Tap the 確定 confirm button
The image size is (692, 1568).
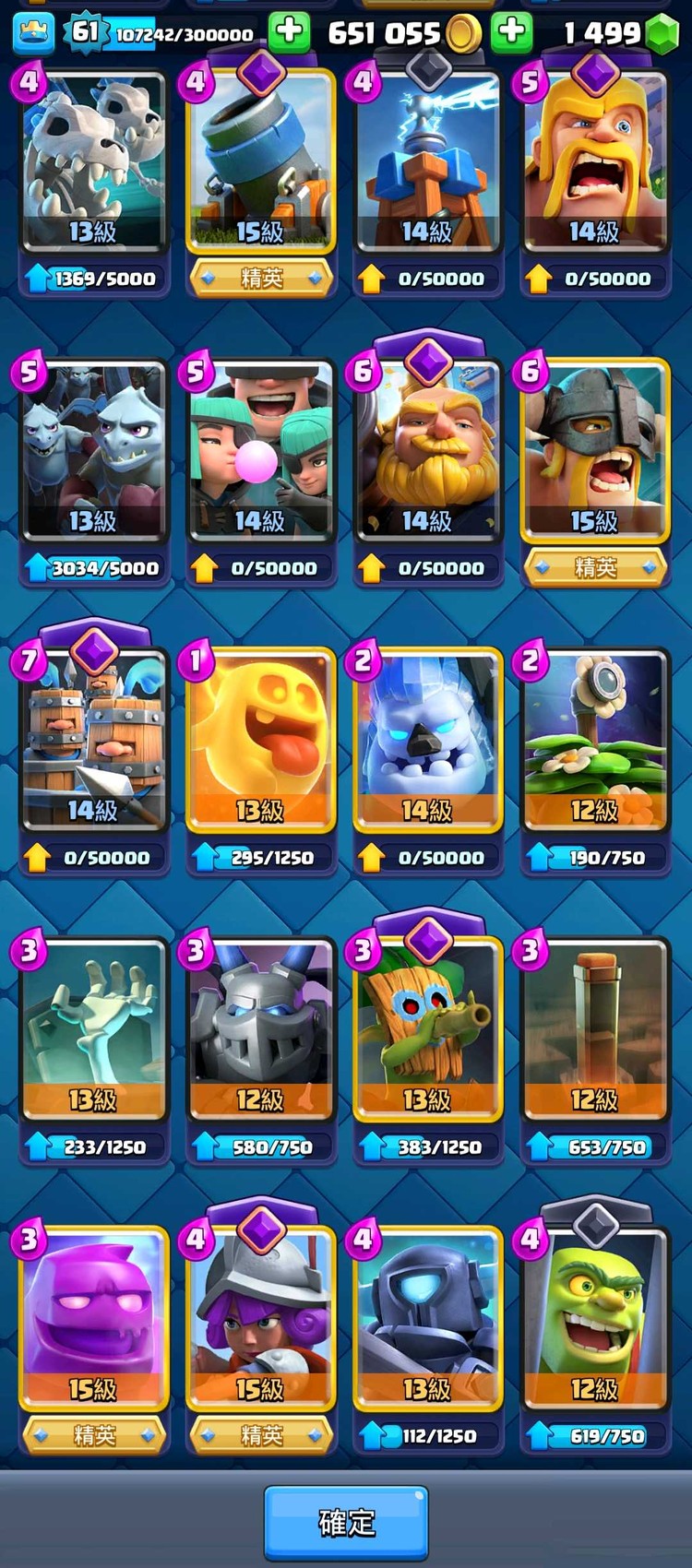tap(346, 1523)
